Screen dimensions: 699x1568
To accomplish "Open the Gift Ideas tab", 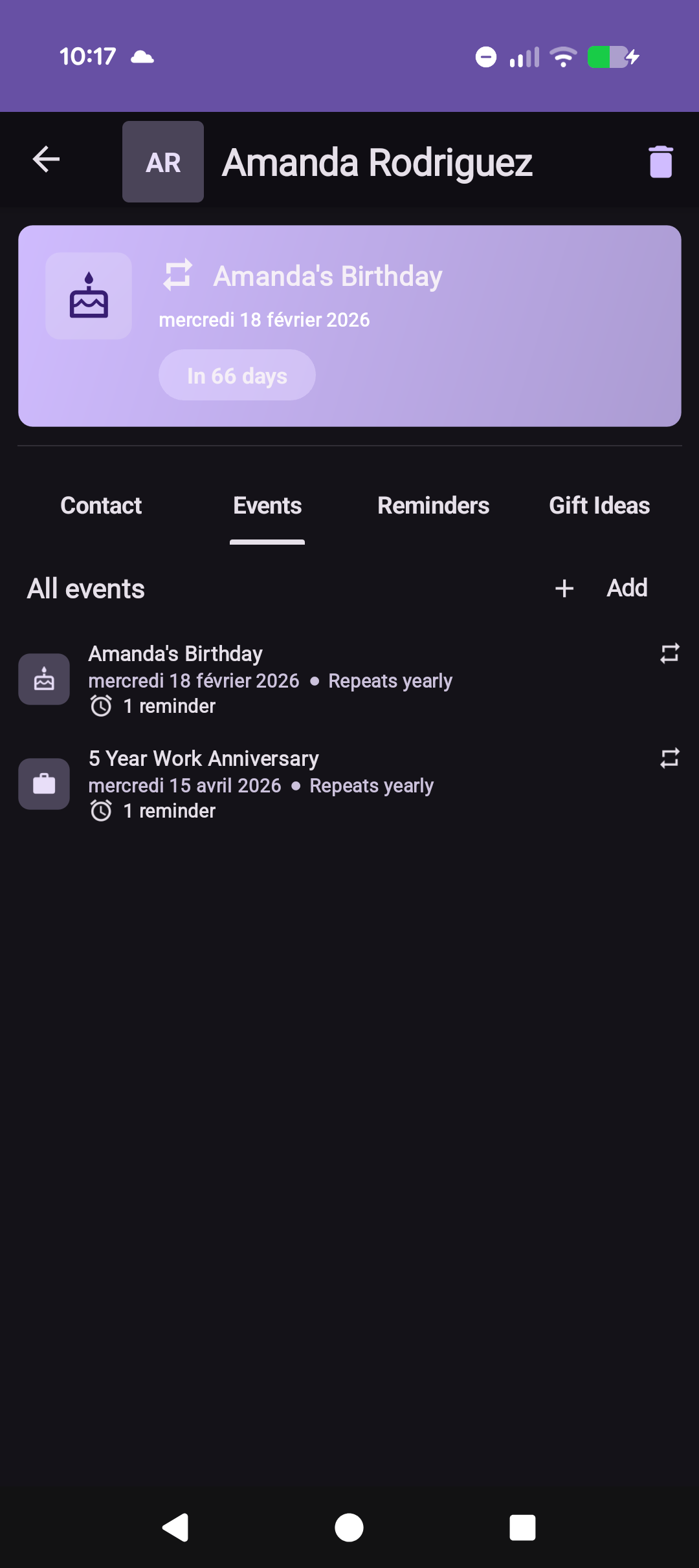I will (x=599, y=506).
